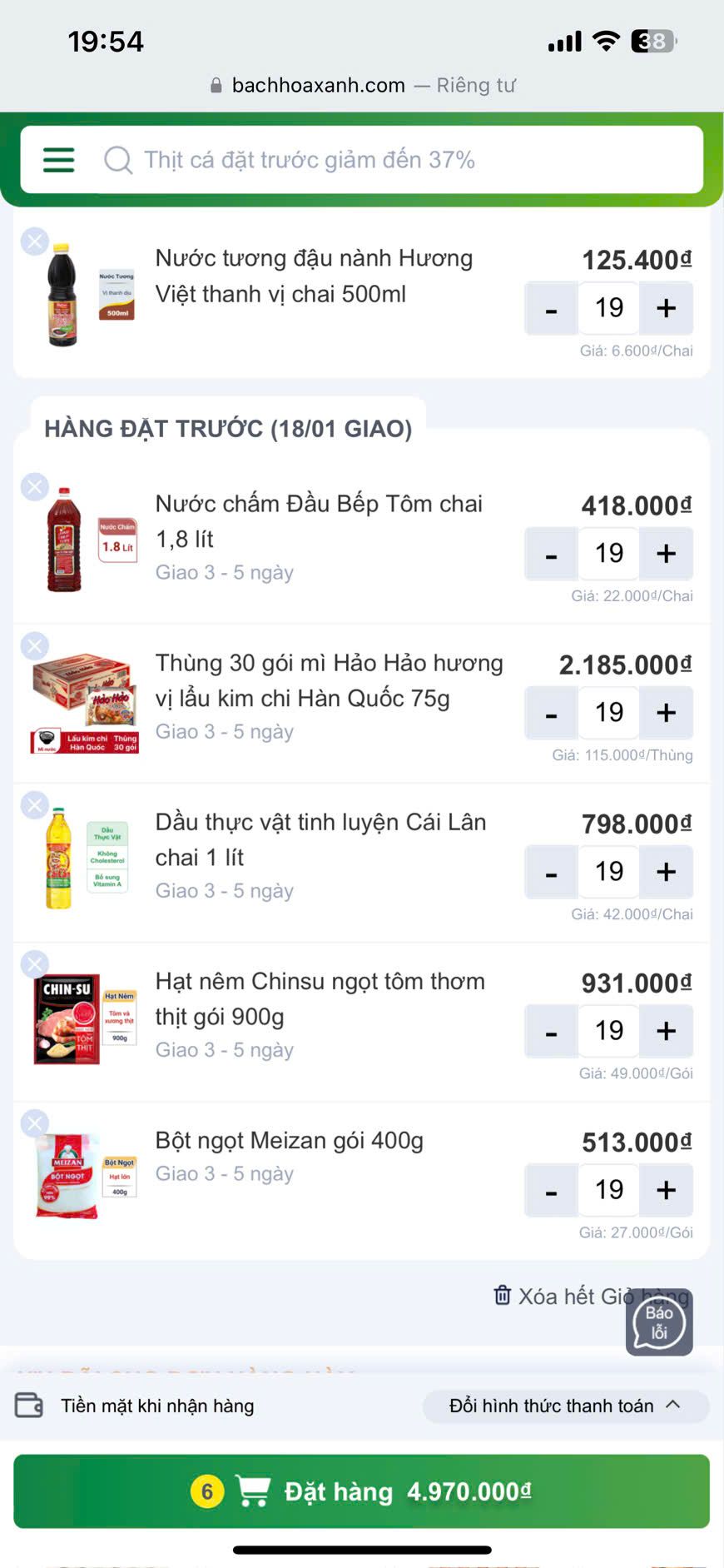Remove Hạt nêm Chinsu from cart

[x=34, y=964]
